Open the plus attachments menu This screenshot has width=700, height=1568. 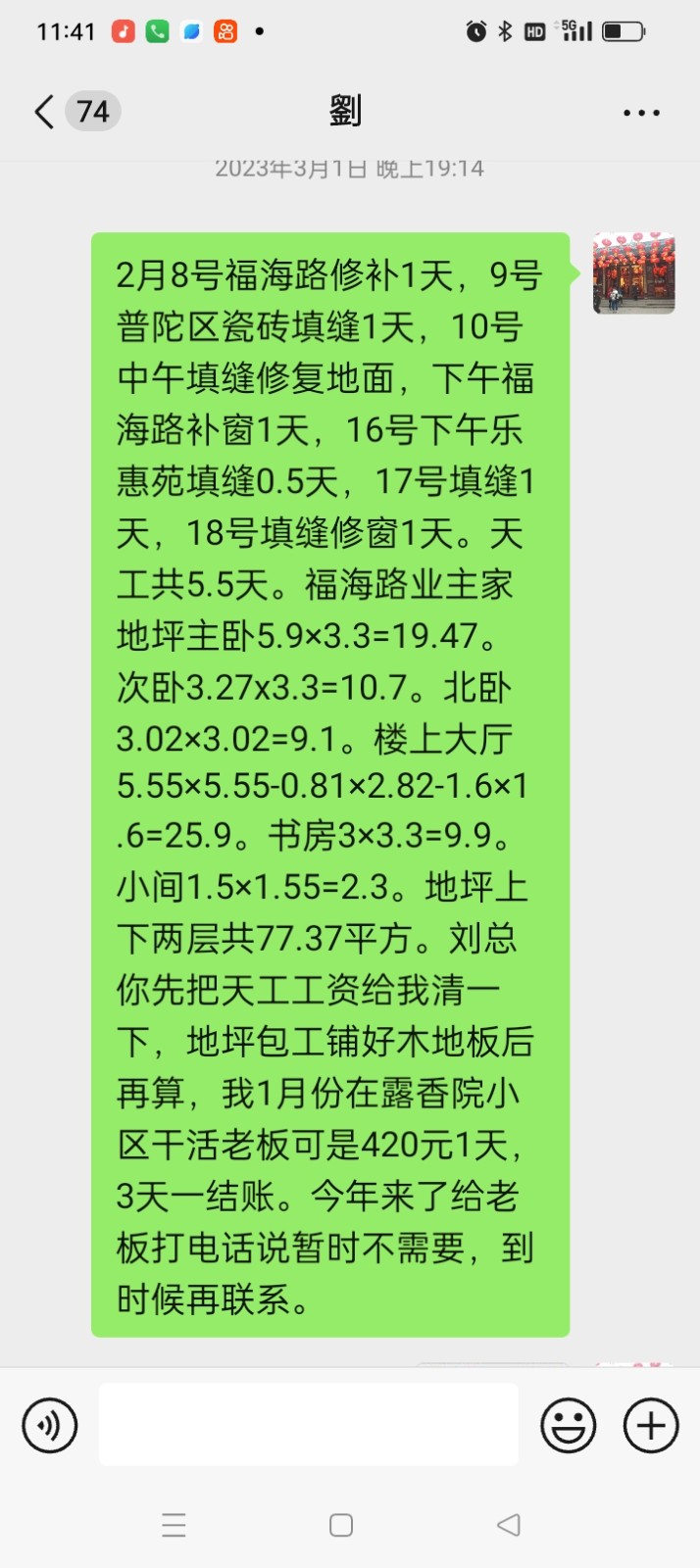651,1425
